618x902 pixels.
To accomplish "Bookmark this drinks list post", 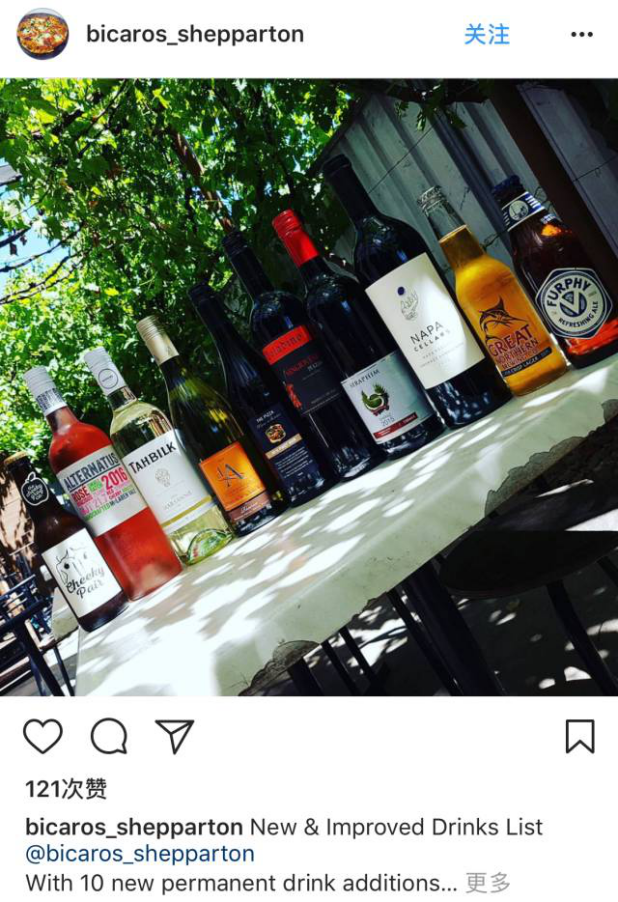I will pyautogui.click(x=580, y=736).
